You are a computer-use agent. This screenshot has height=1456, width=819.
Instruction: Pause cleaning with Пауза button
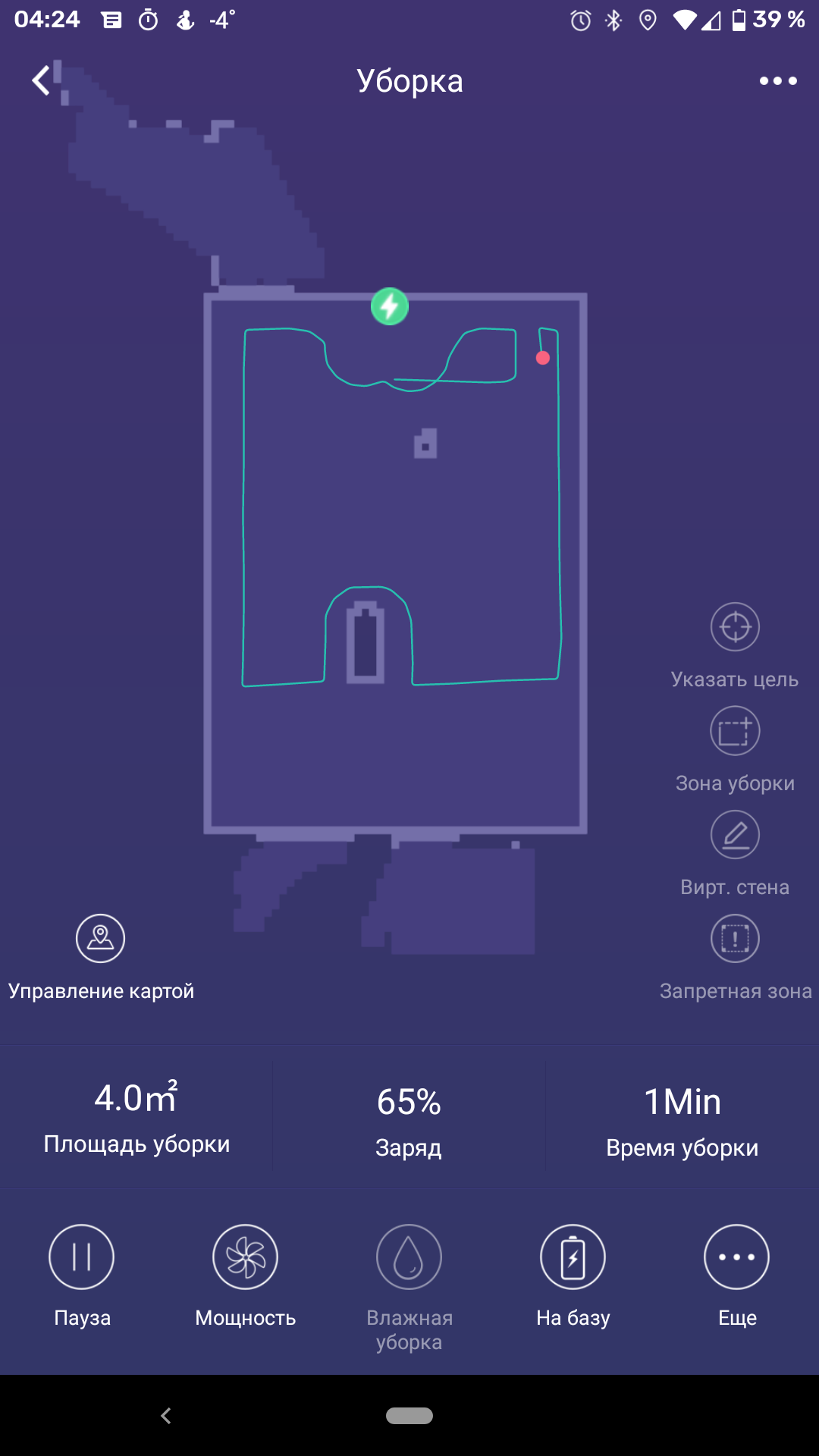[82, 1257]
